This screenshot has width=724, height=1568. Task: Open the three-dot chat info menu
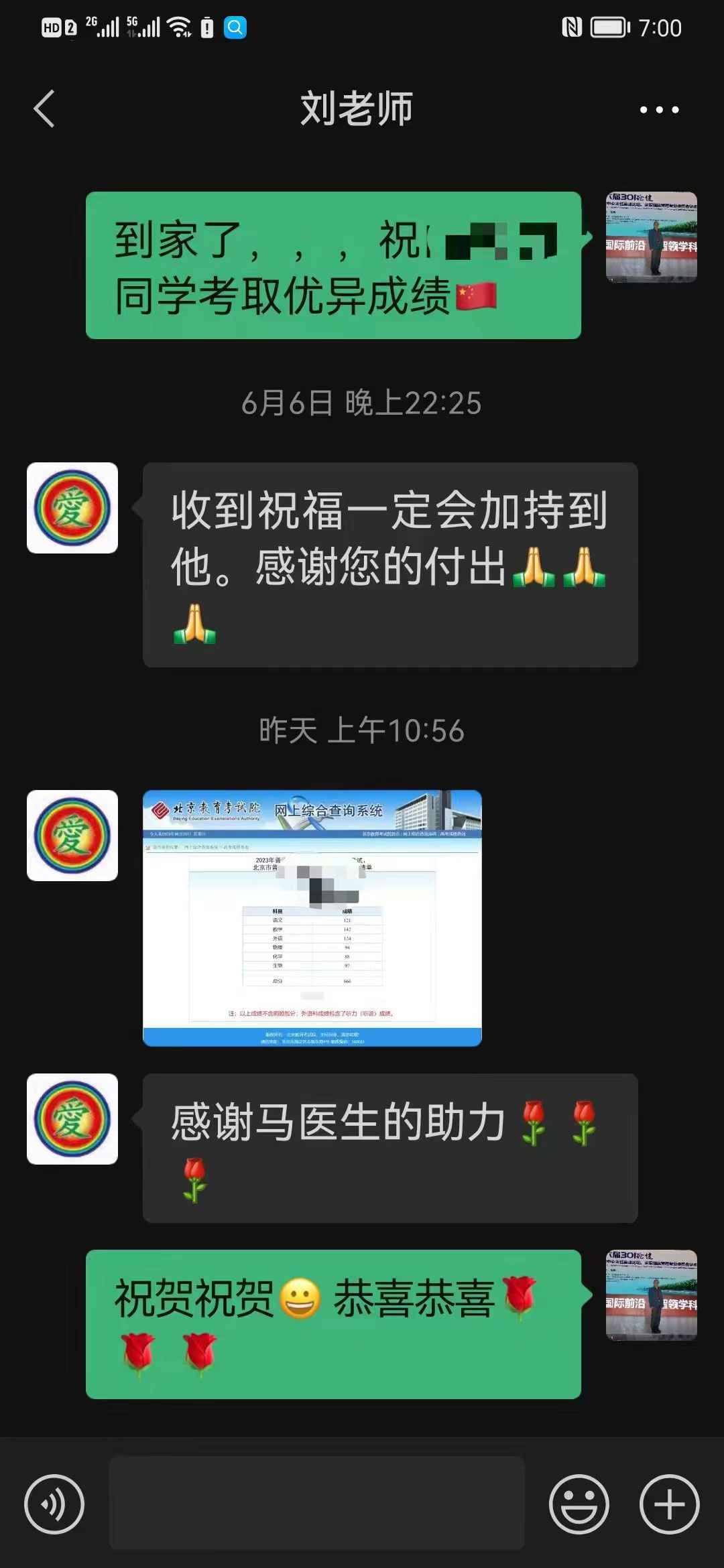[659, 109]
